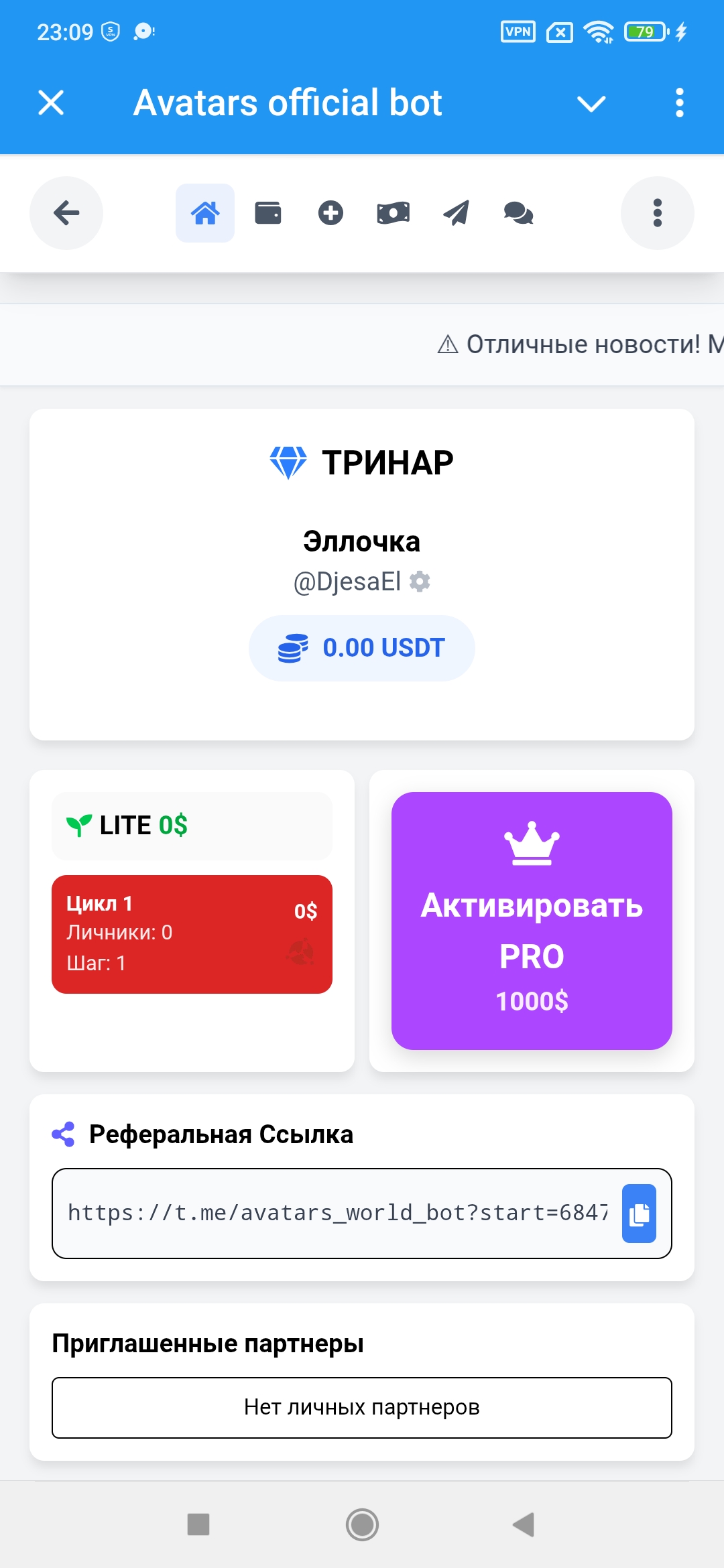The width and height of the screenshot is (724, 1568).
Task: Open the paper plane icon section
Action: click(x=456, y=213)
